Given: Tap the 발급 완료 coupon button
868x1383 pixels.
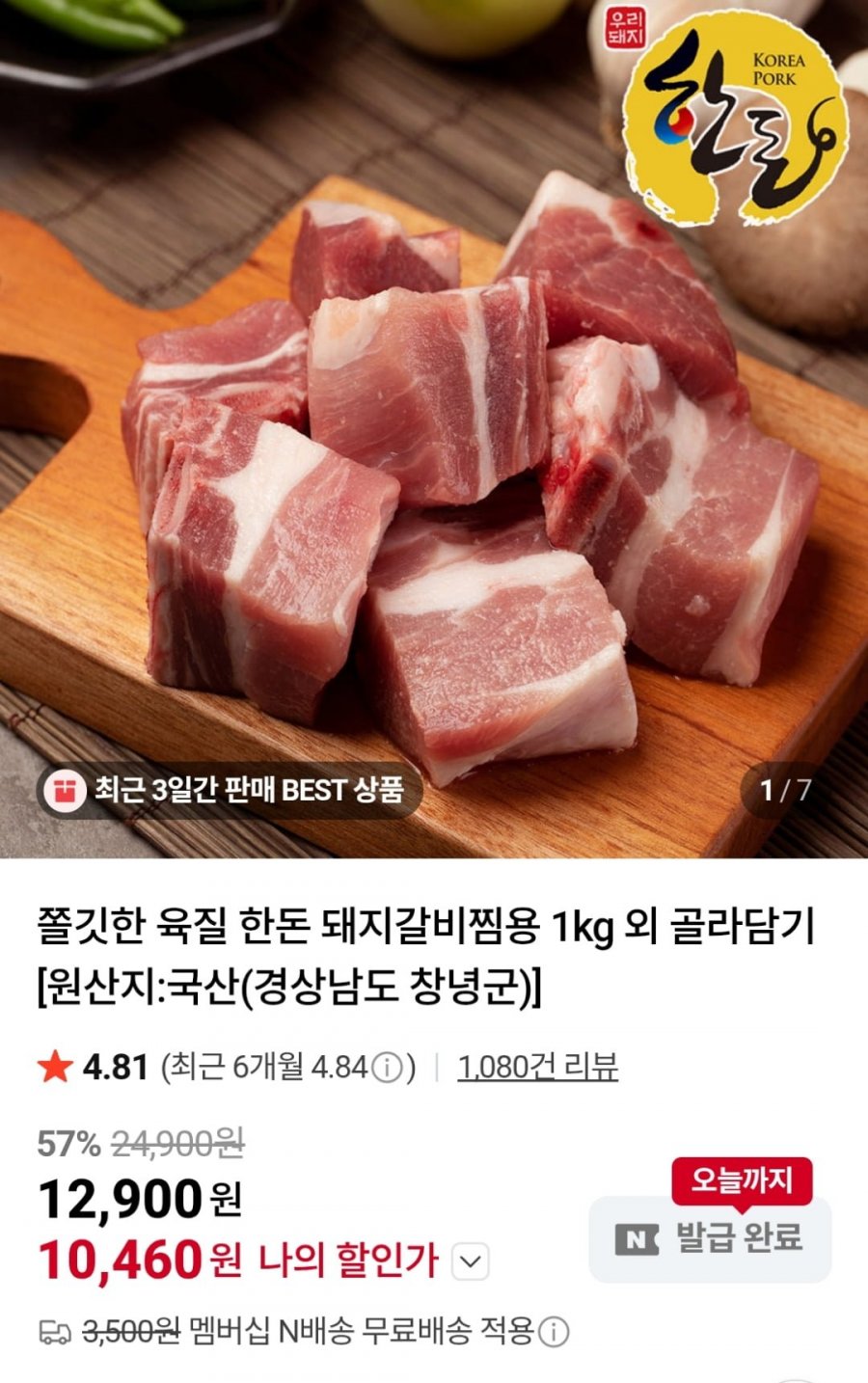Looking at the screenshot, I should point(710,1238).
